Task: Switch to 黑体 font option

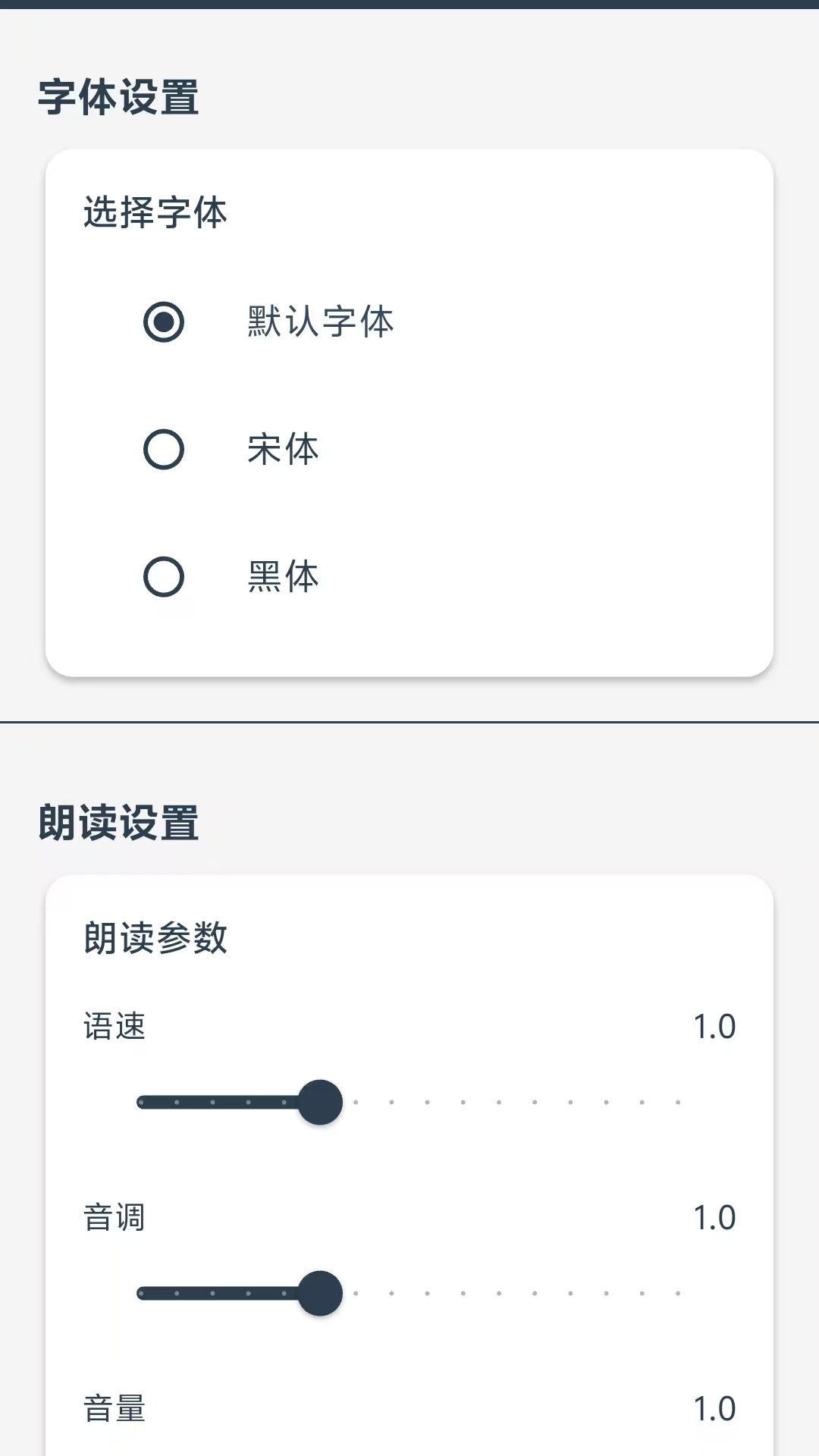Action: click(164, 577)
